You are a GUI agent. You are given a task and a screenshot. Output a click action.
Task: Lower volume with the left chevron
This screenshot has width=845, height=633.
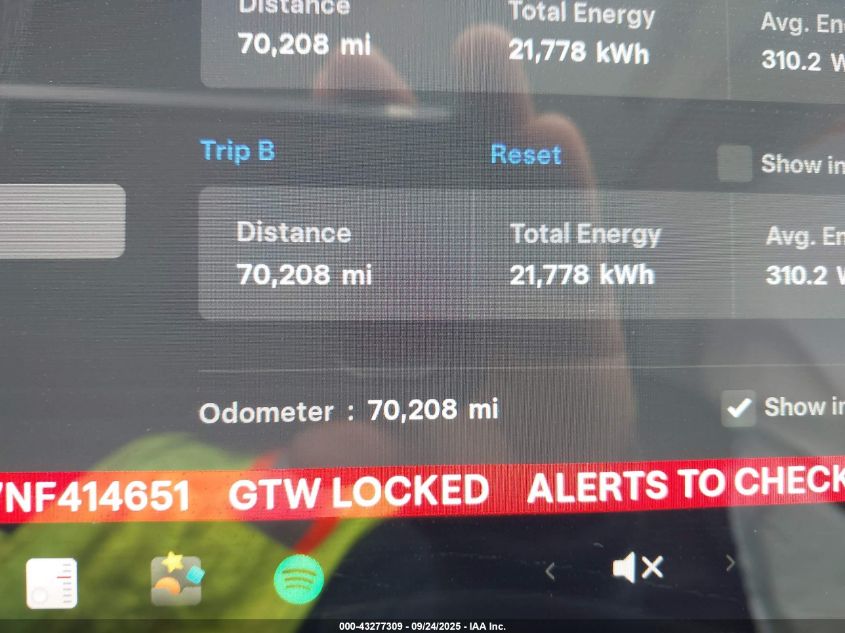click(x=549, y=571)
